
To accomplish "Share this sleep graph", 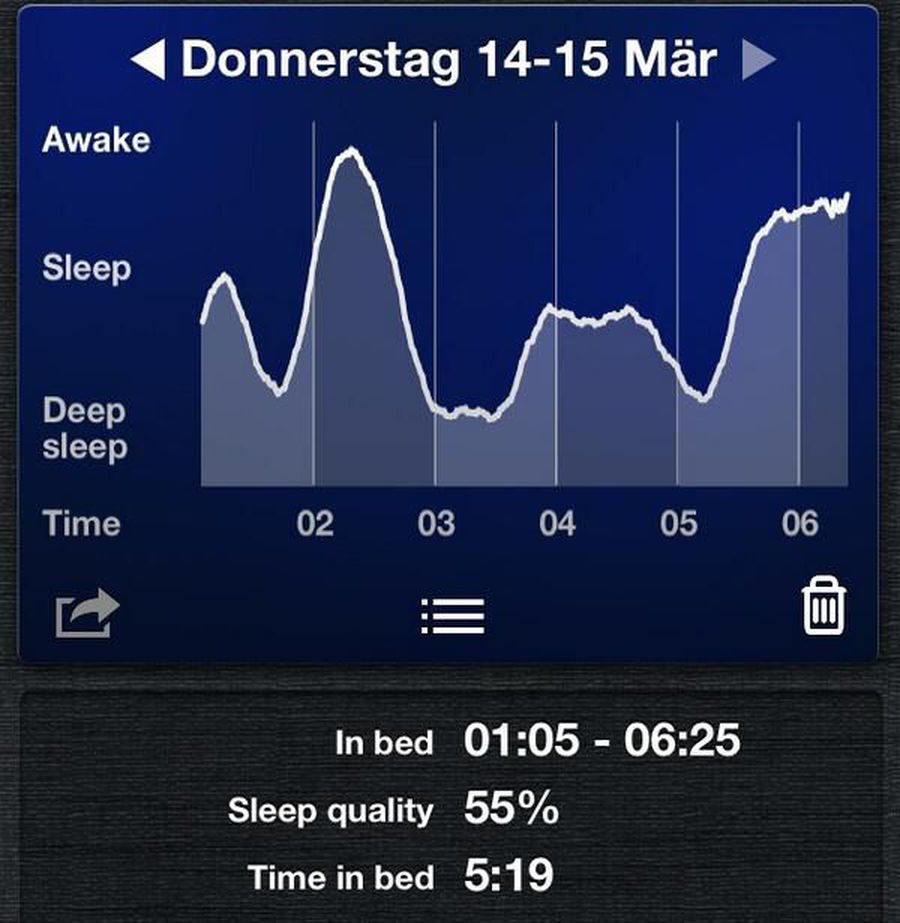I will click(x=86, y=611).
